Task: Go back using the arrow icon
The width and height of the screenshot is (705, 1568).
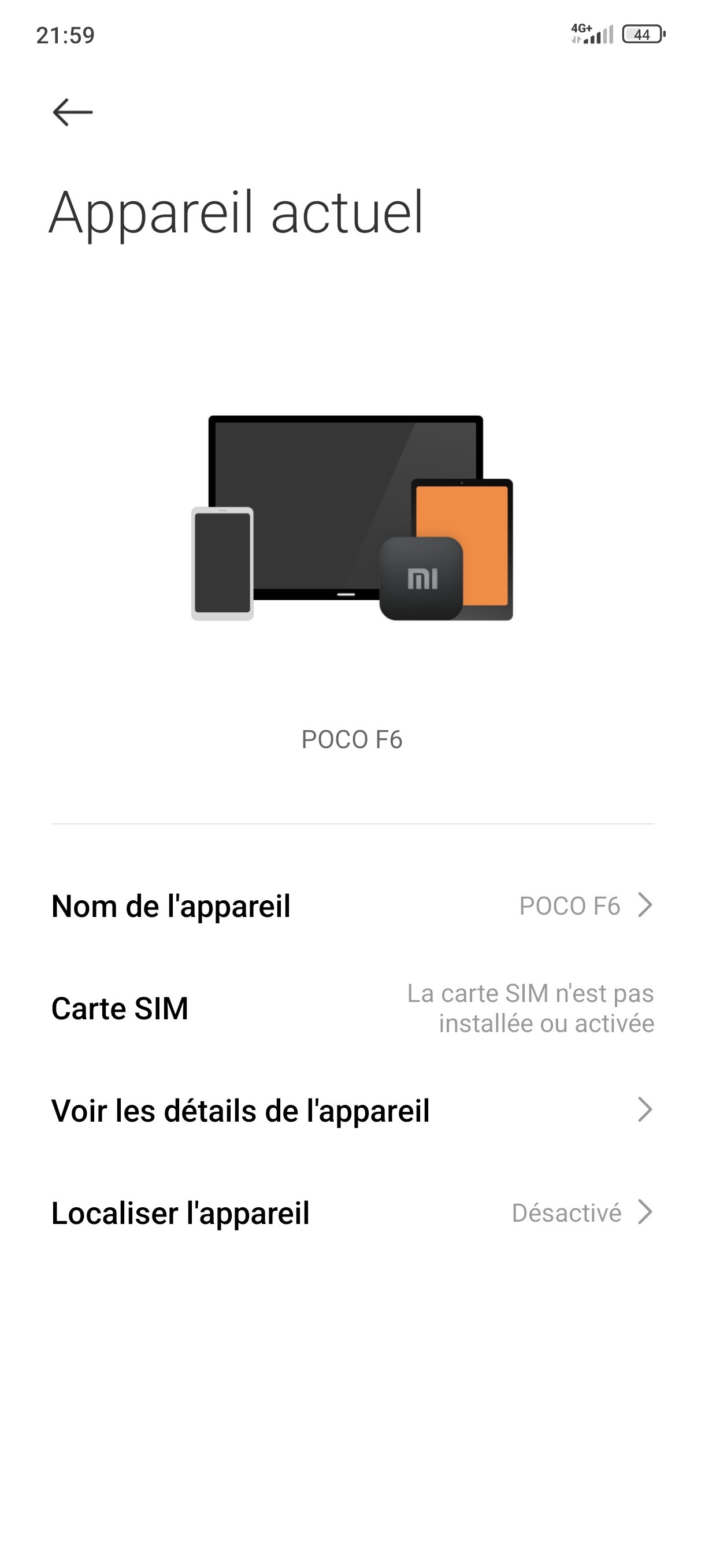Action: 72,113
